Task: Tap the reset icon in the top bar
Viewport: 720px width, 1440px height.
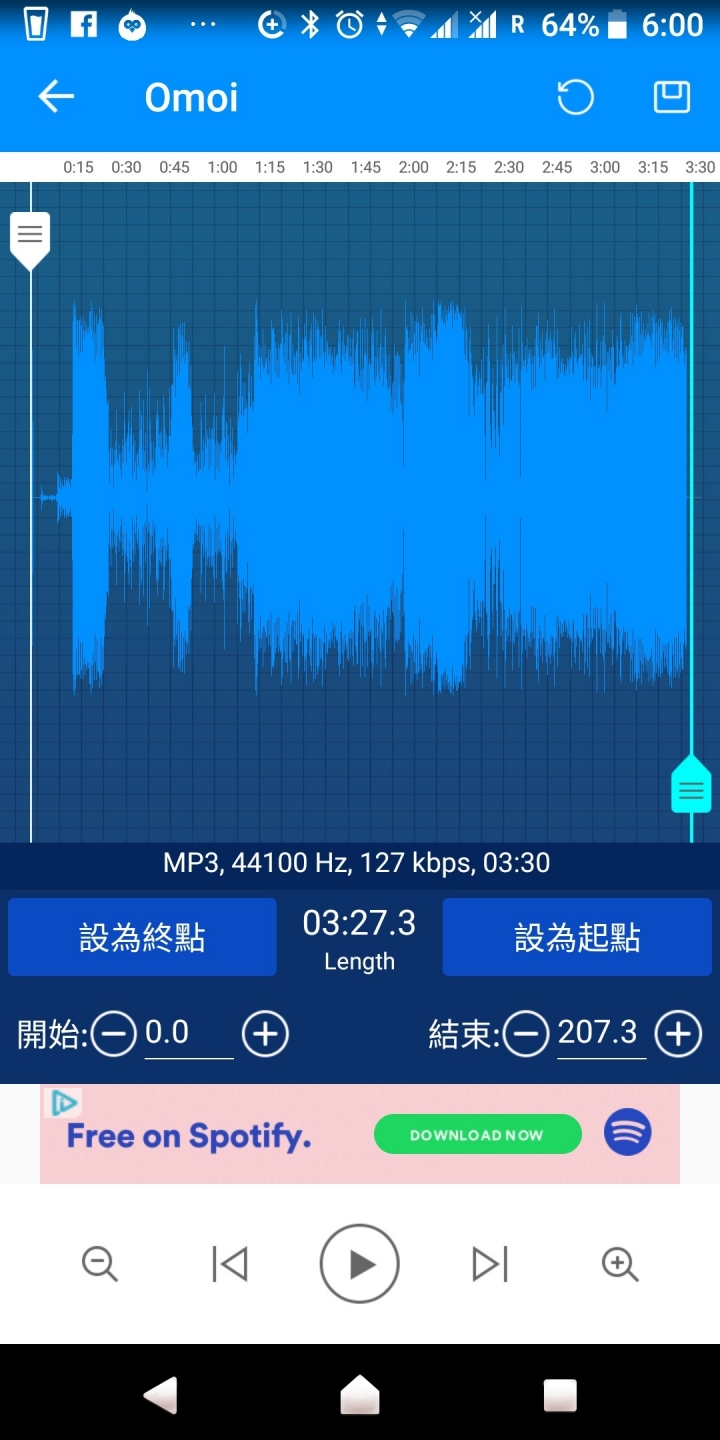Action: tap(575, 97)
